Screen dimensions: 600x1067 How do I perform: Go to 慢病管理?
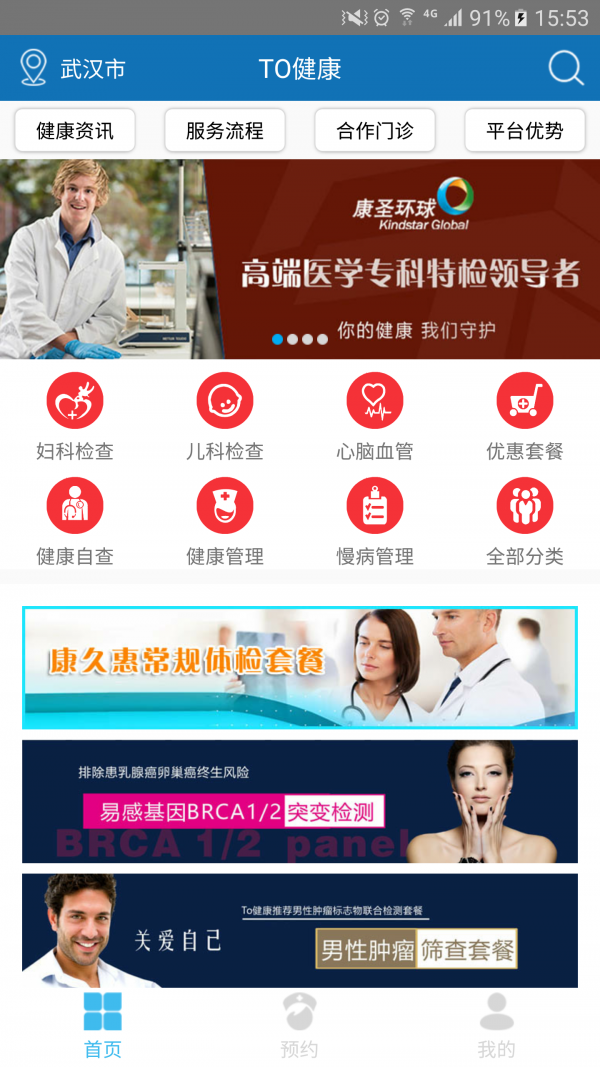pyautogui.click(x=375, y=520)
